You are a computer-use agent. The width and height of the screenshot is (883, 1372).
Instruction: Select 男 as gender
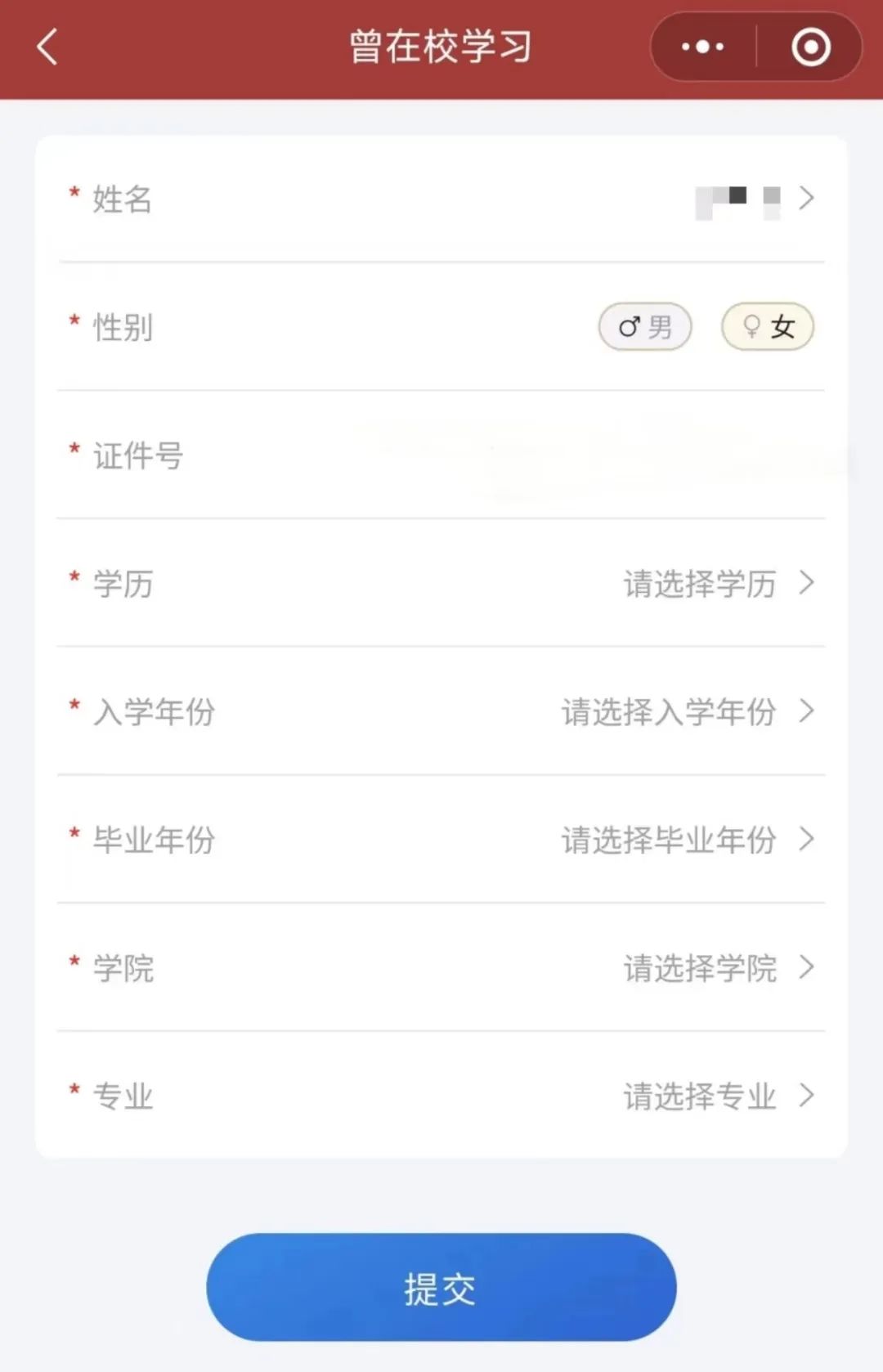tap(645, 327)
